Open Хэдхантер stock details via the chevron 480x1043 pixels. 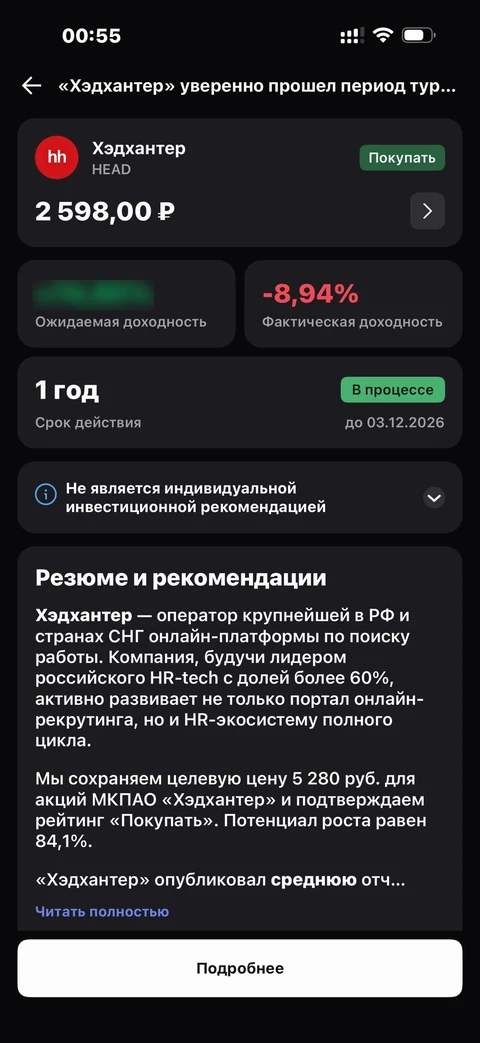[427, 212]
